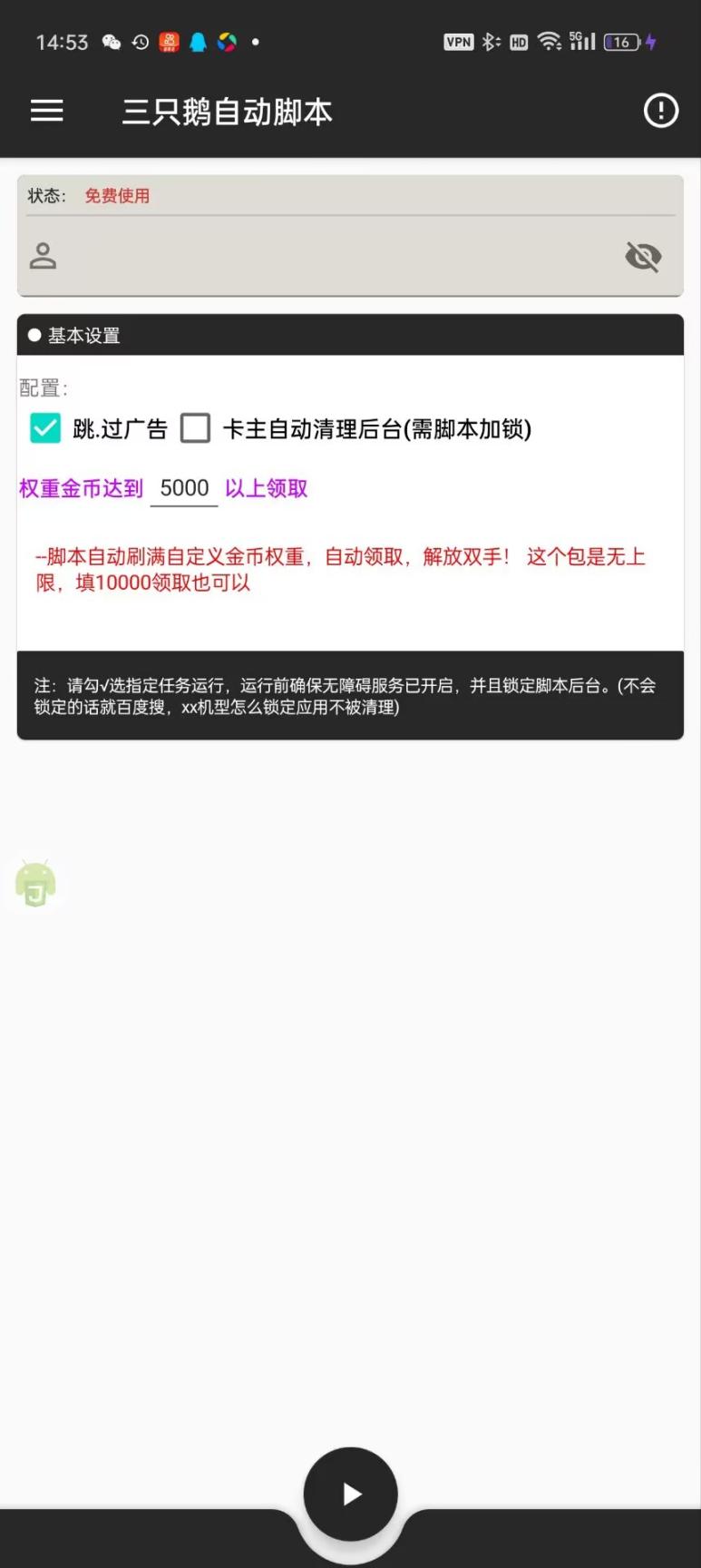Tap the circled exclamation info icon
Image resolution: width=701 pixels, height=1568 pixels.
[661, 111]
